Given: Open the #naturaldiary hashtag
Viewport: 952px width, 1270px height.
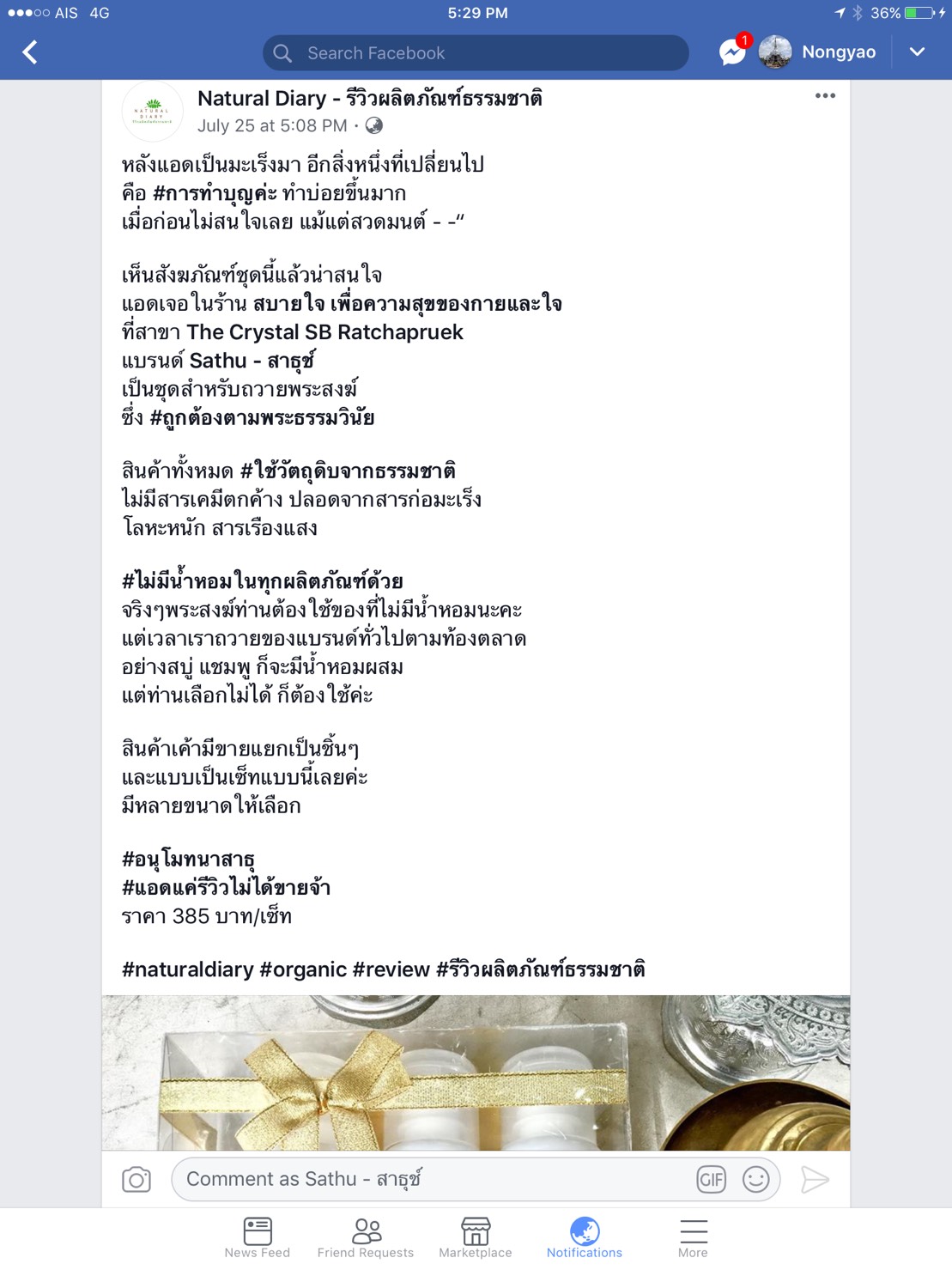Looking at the screenshot, I should [188, 969].
